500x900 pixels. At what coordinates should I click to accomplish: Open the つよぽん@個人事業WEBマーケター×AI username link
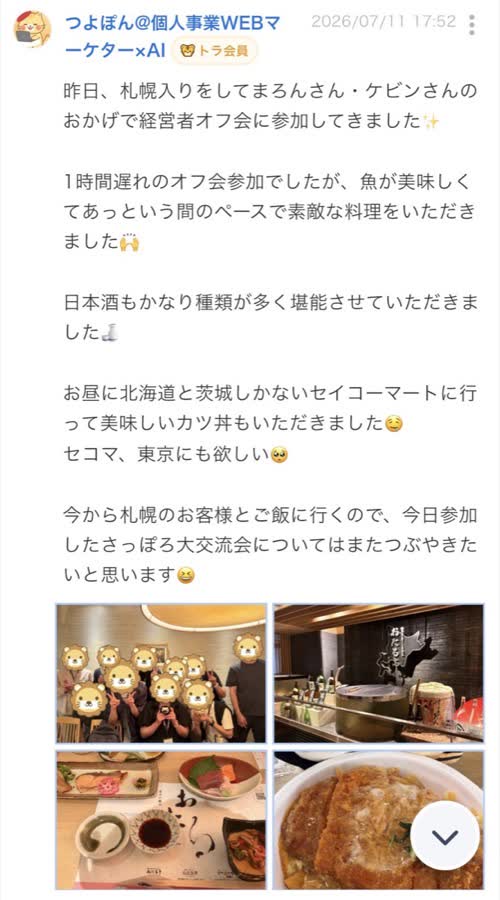(x=173, y=37)
